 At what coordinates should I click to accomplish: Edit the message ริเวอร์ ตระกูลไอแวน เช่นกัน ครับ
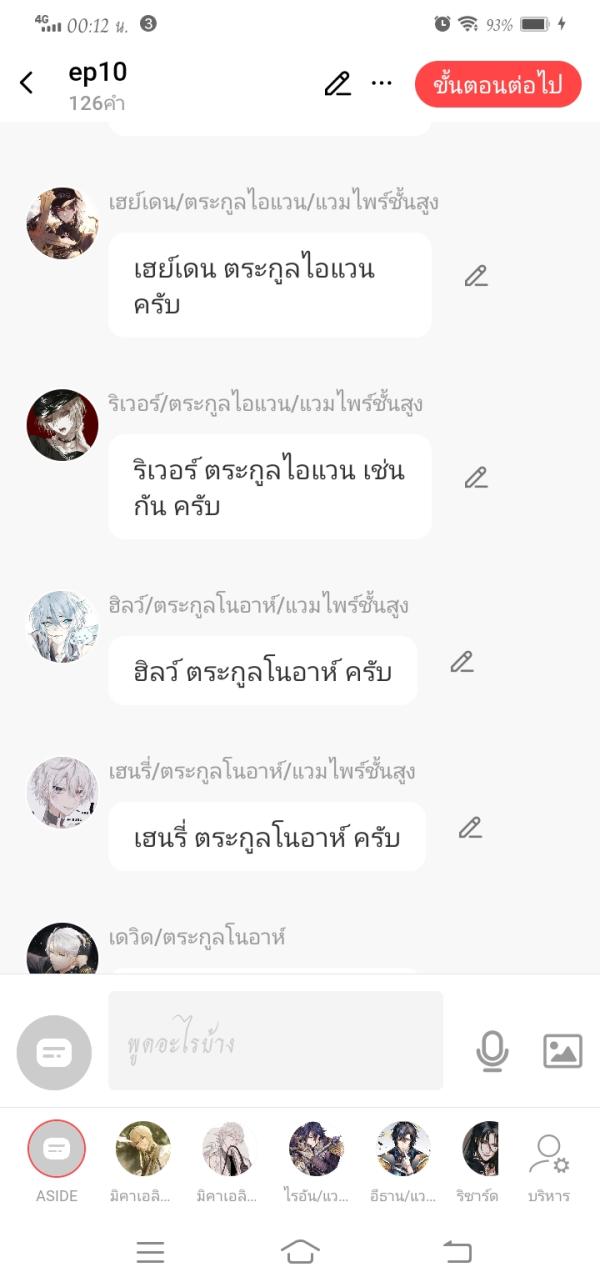click(x=476, y=478)
